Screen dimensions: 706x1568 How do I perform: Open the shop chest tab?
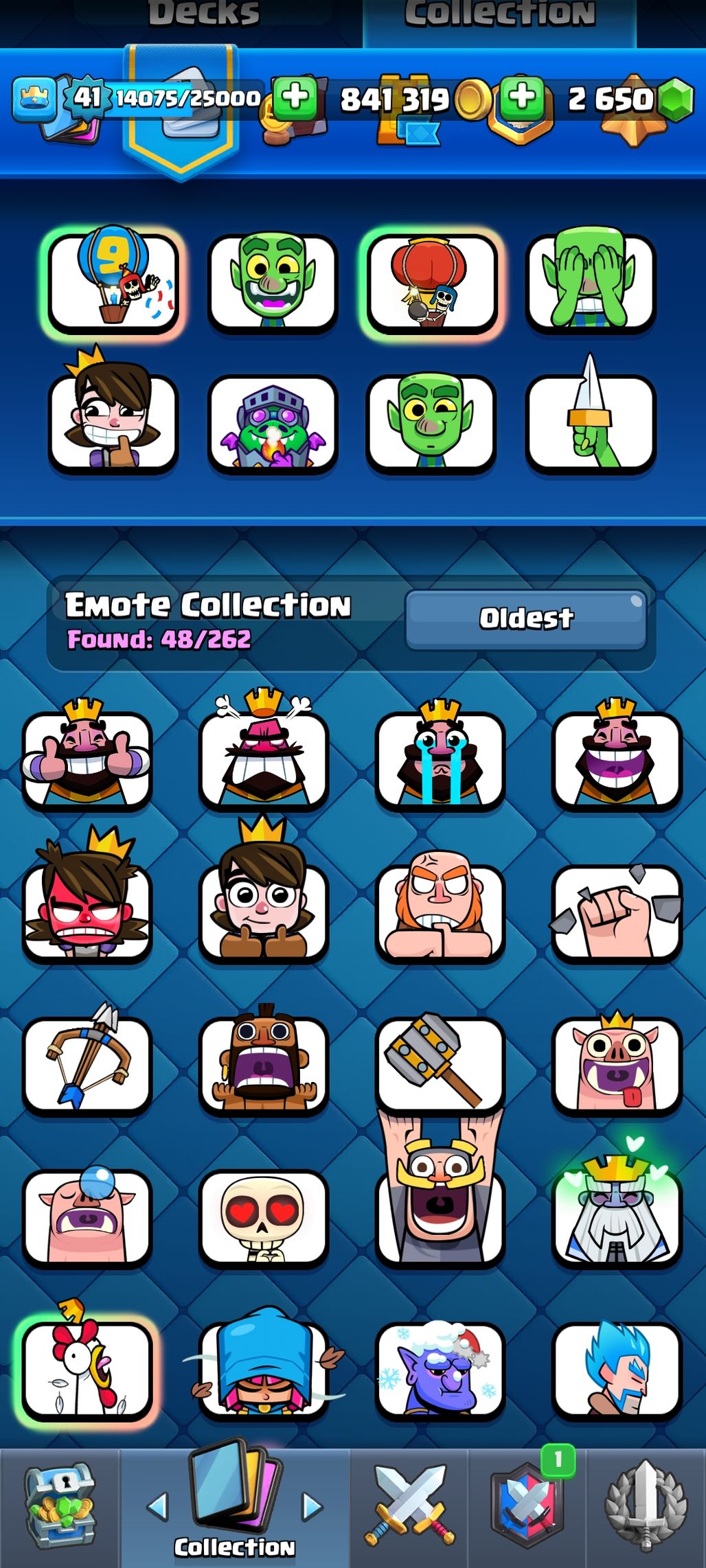60,1508
